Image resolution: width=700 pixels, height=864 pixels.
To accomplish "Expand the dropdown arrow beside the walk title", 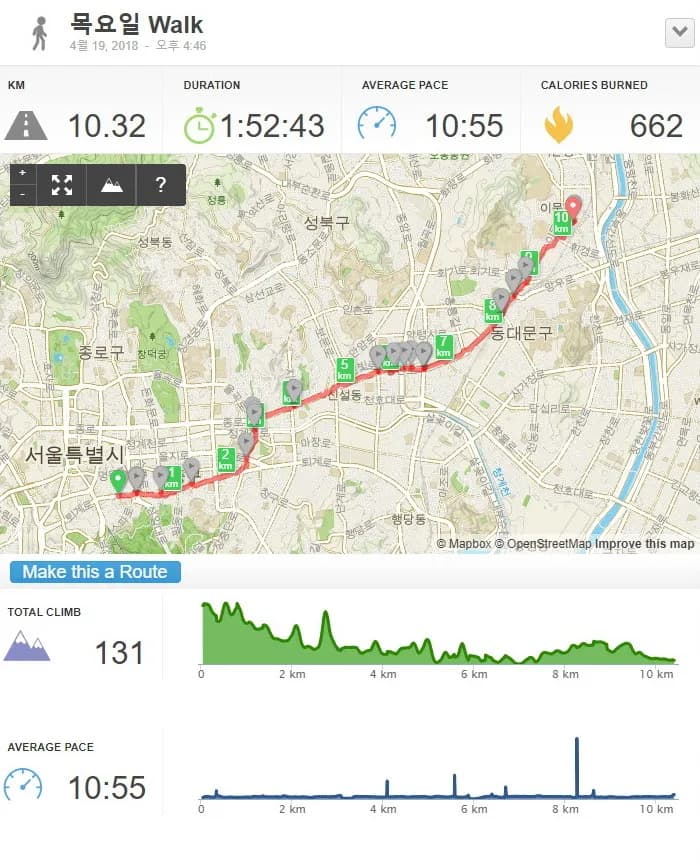I will click(679, 33).
